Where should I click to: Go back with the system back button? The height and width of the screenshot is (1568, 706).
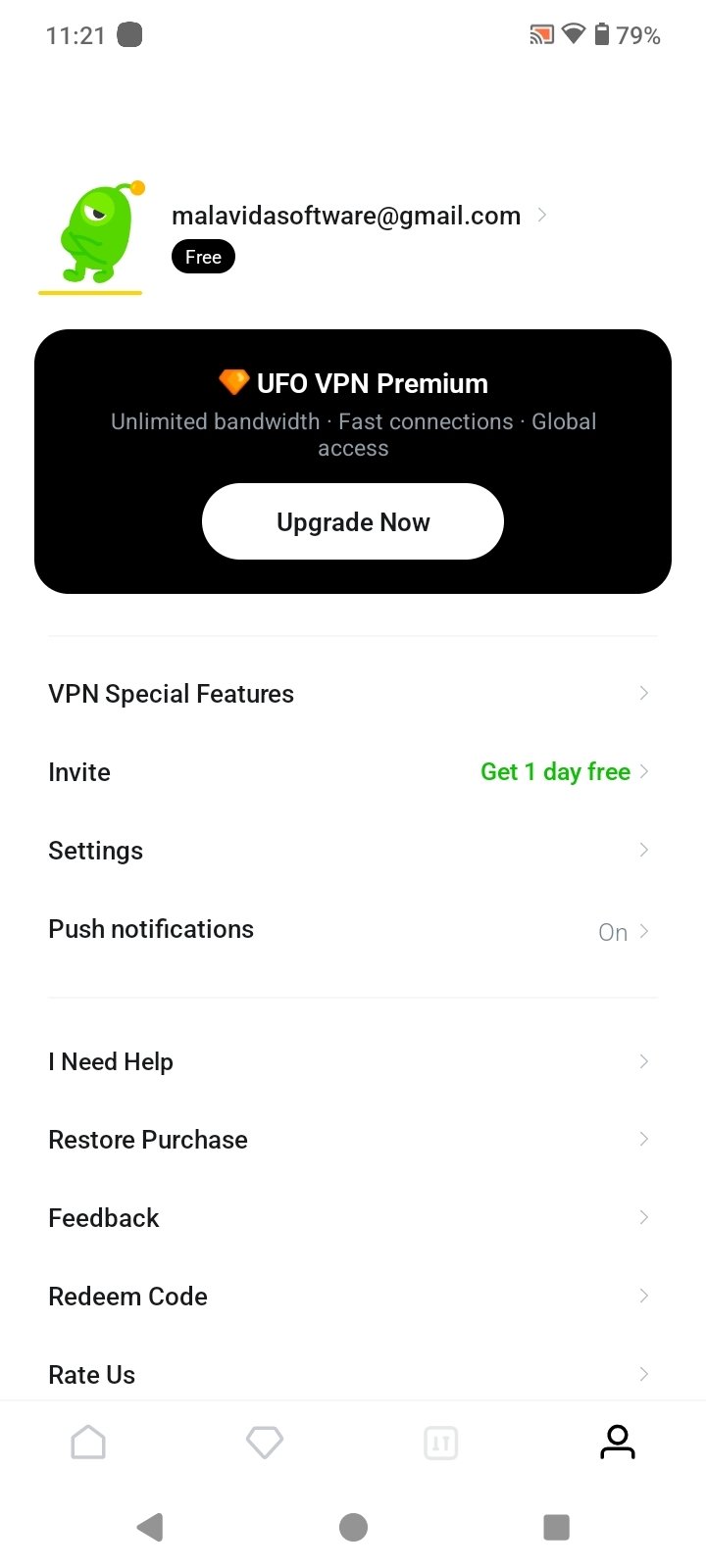(x=150, y=1527)
